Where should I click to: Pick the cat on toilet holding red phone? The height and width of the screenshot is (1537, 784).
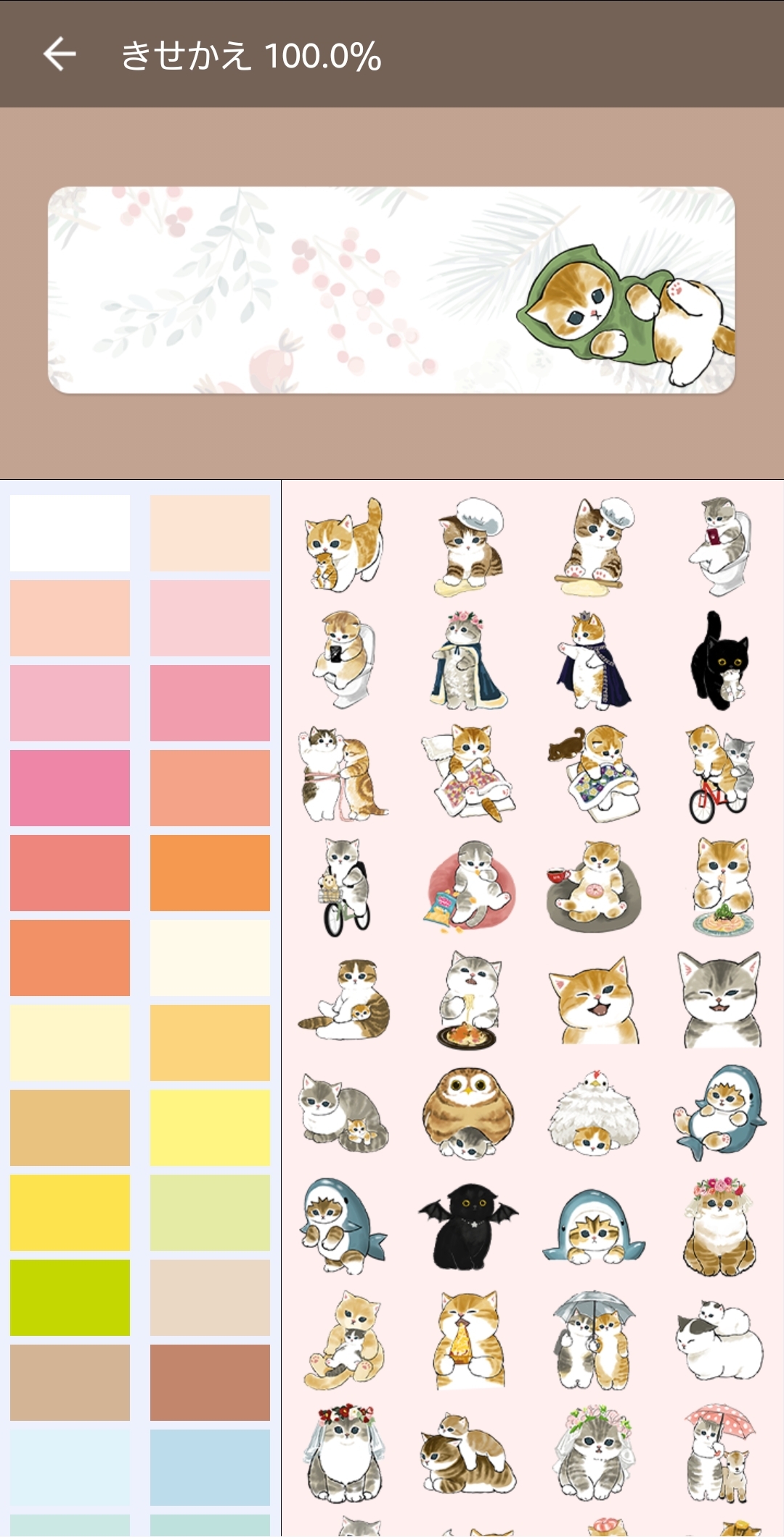[x=719, y=545]
